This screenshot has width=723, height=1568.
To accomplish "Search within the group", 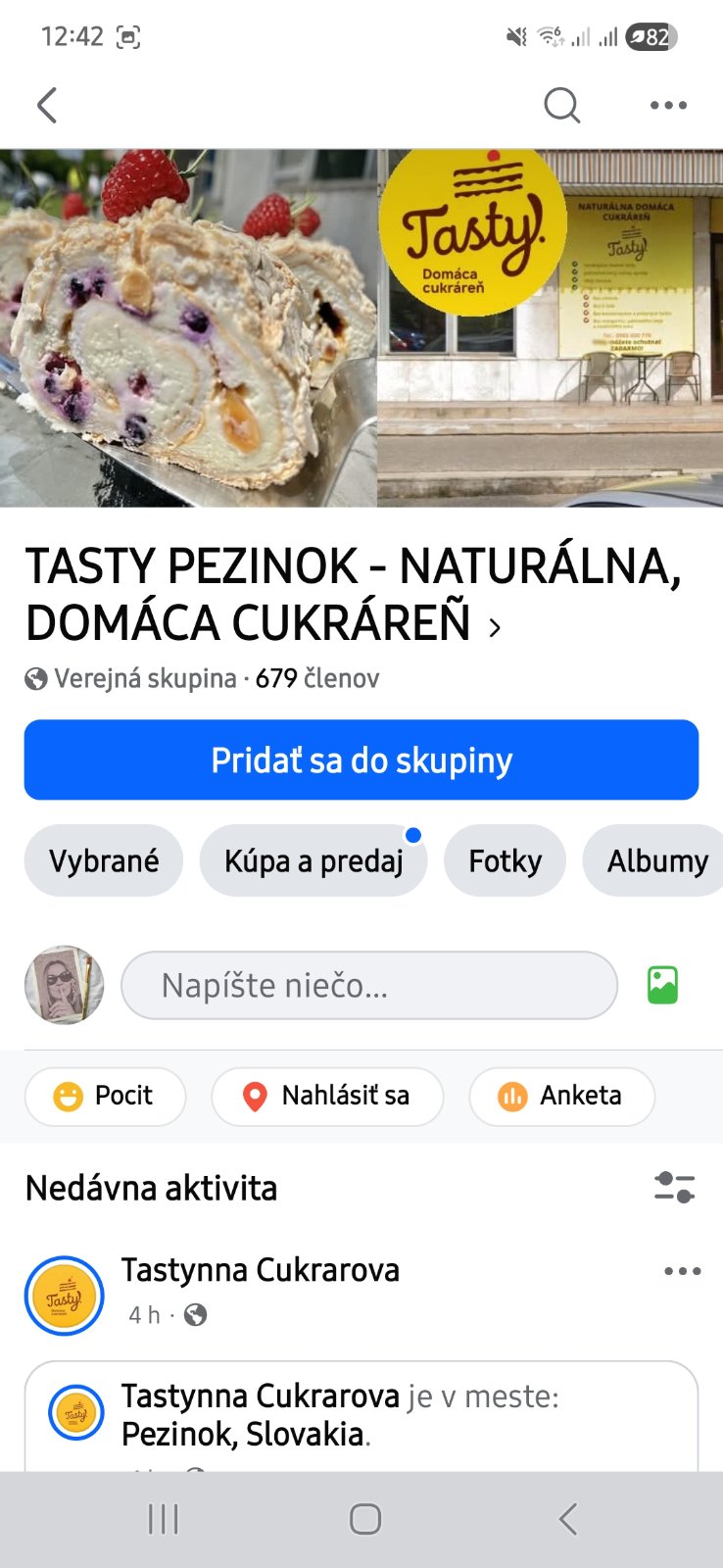I will (x=561, y=105).
